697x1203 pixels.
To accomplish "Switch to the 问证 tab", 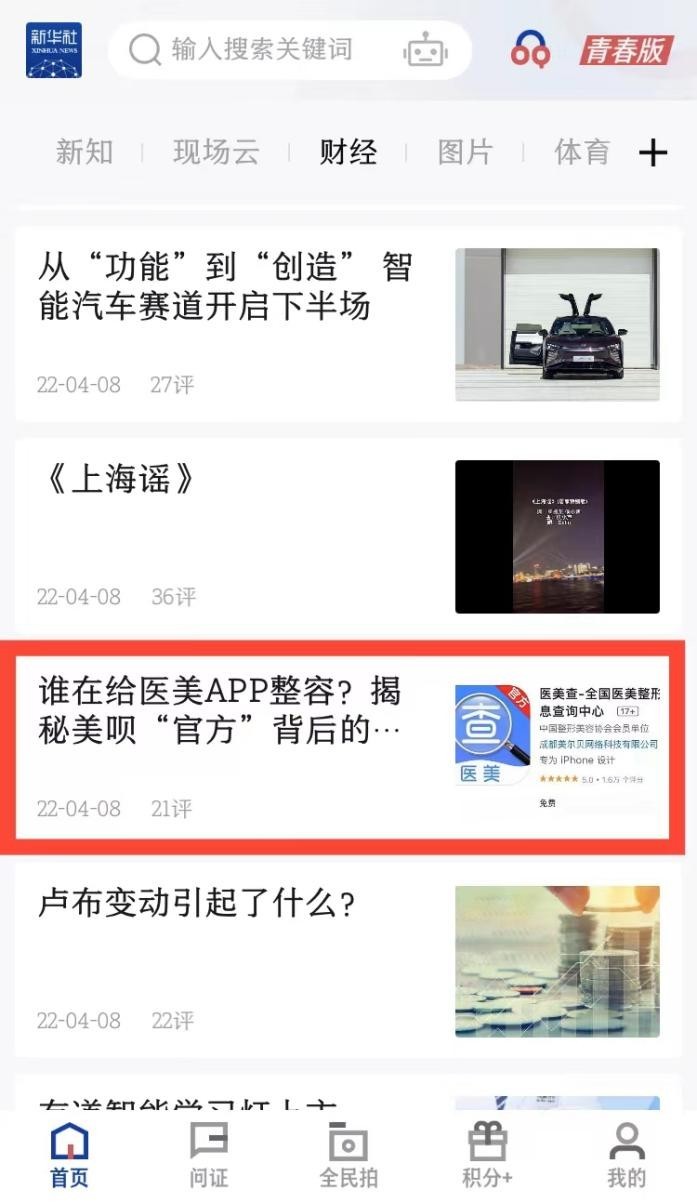I will pyautogui.click(x=209, y=1154).
